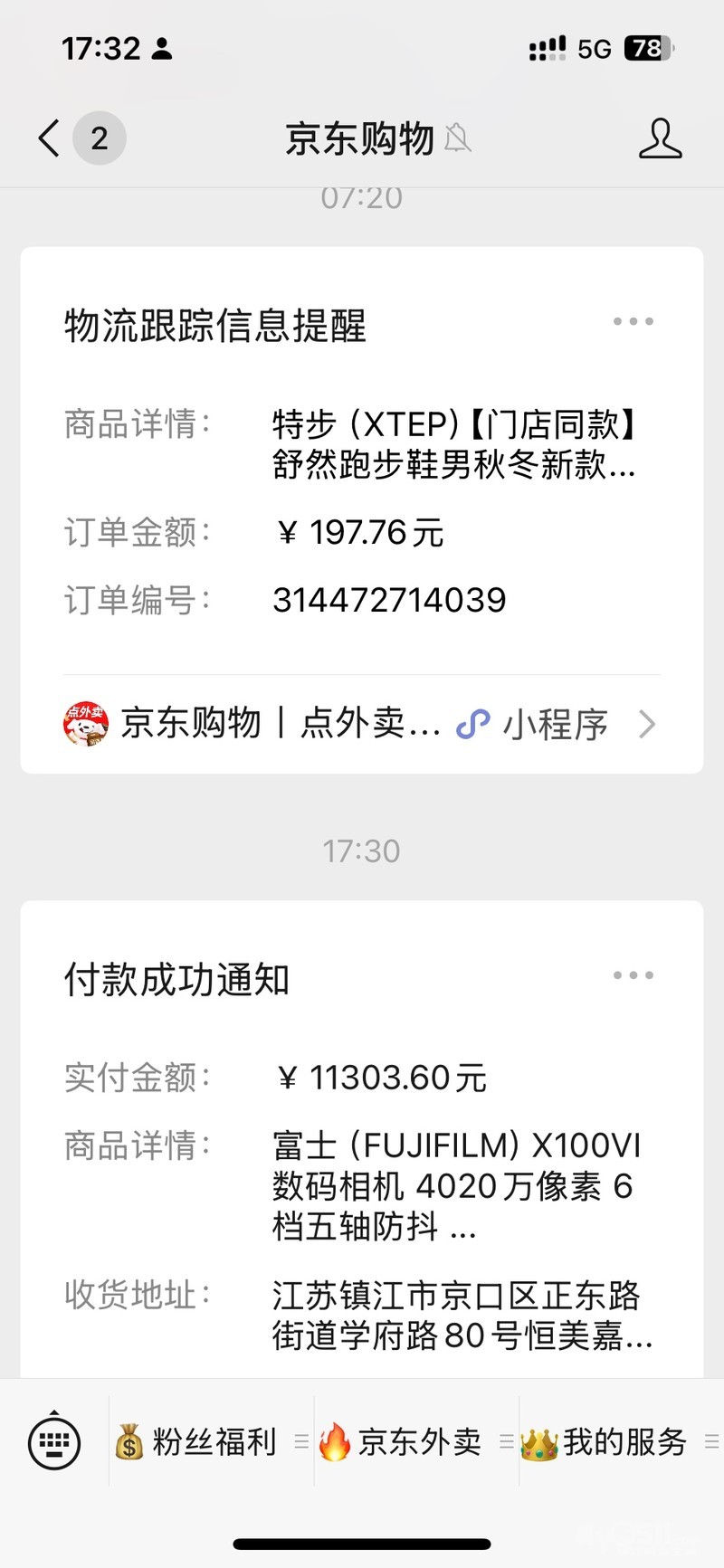This screenshot has height=1568, width=724.
Task: Go back to the chat list
Action: coord(50,138)
